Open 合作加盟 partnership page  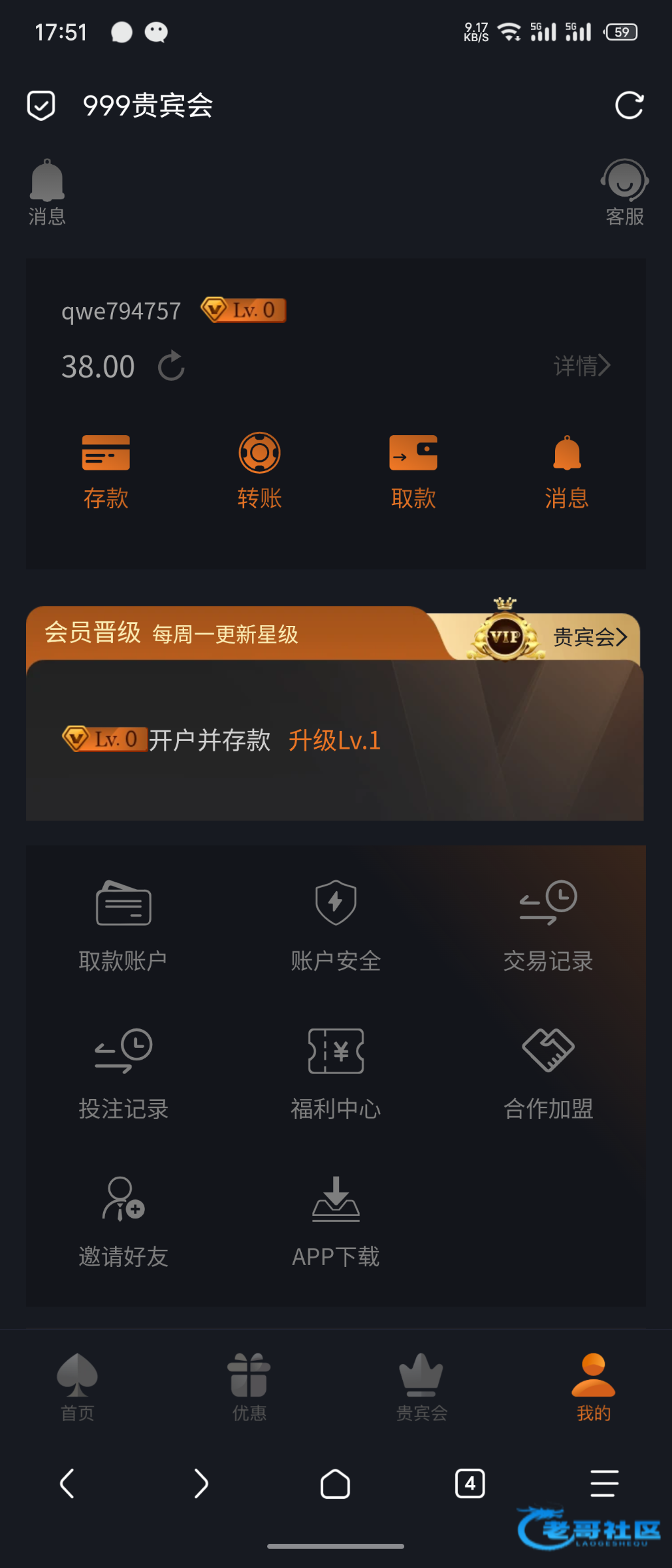click(x=548, y=1073)
